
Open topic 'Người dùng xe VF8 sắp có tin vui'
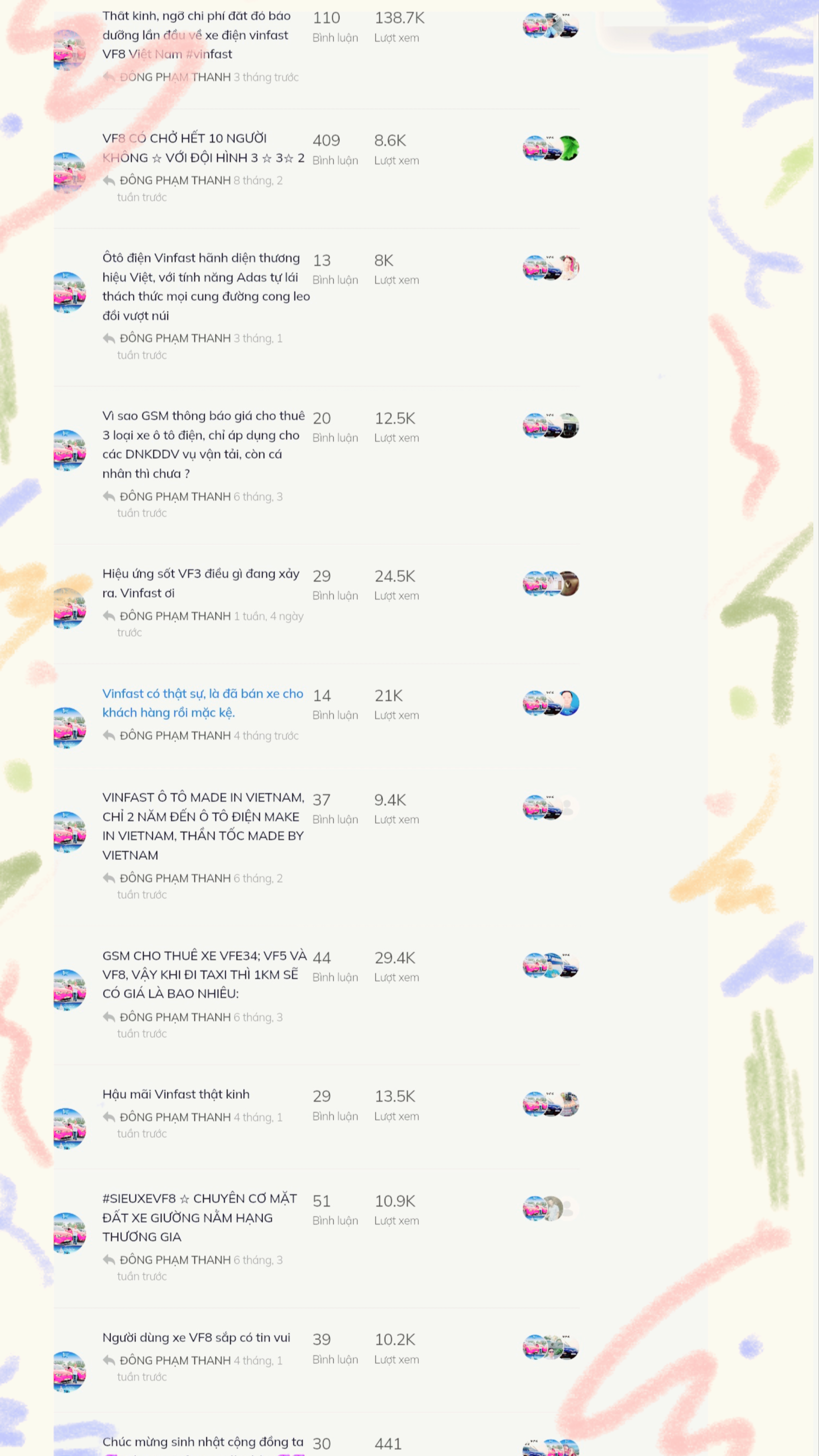coord(196,1338)
